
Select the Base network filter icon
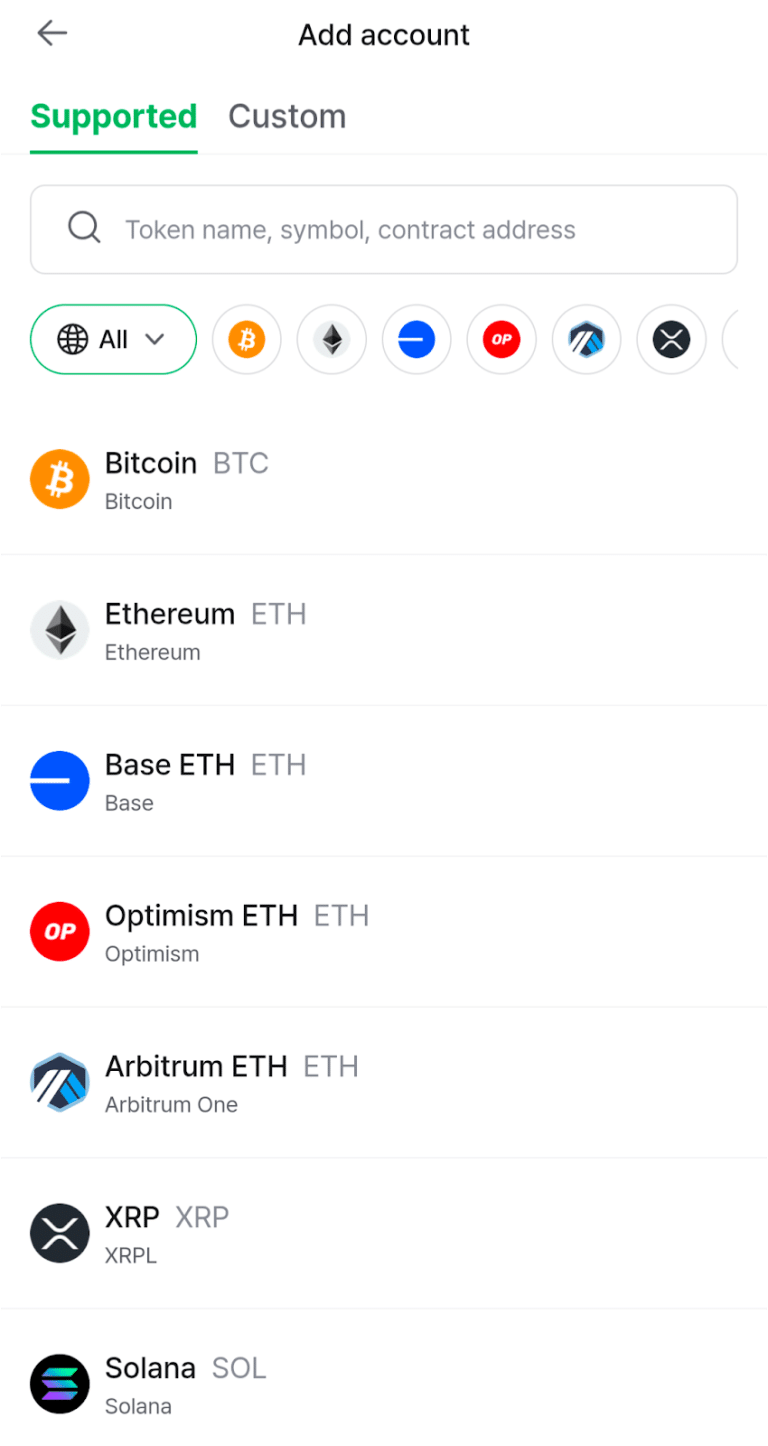[x=416, y=339]
